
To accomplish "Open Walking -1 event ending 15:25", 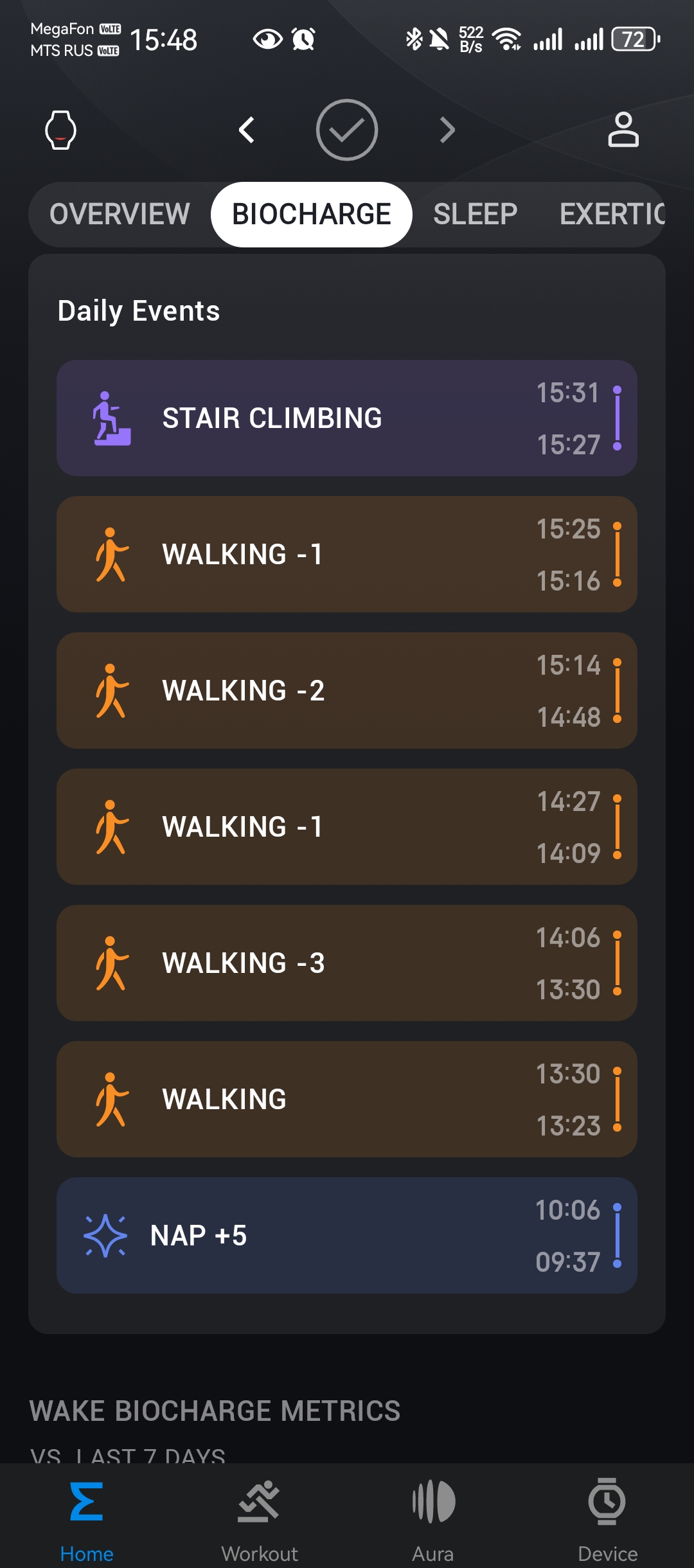I will tap(347, 555).
